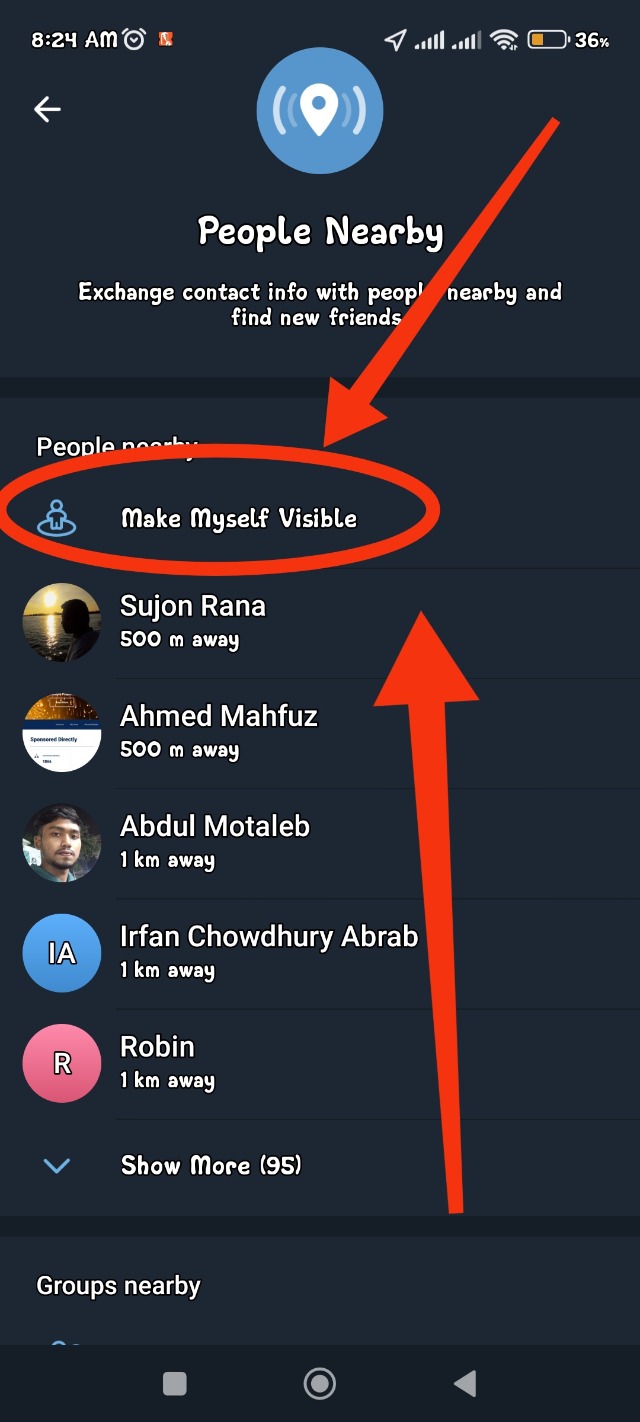Tap Make Myself Visible
Viewport: 640px width, 1422px height.
click(x=238, y=518)
